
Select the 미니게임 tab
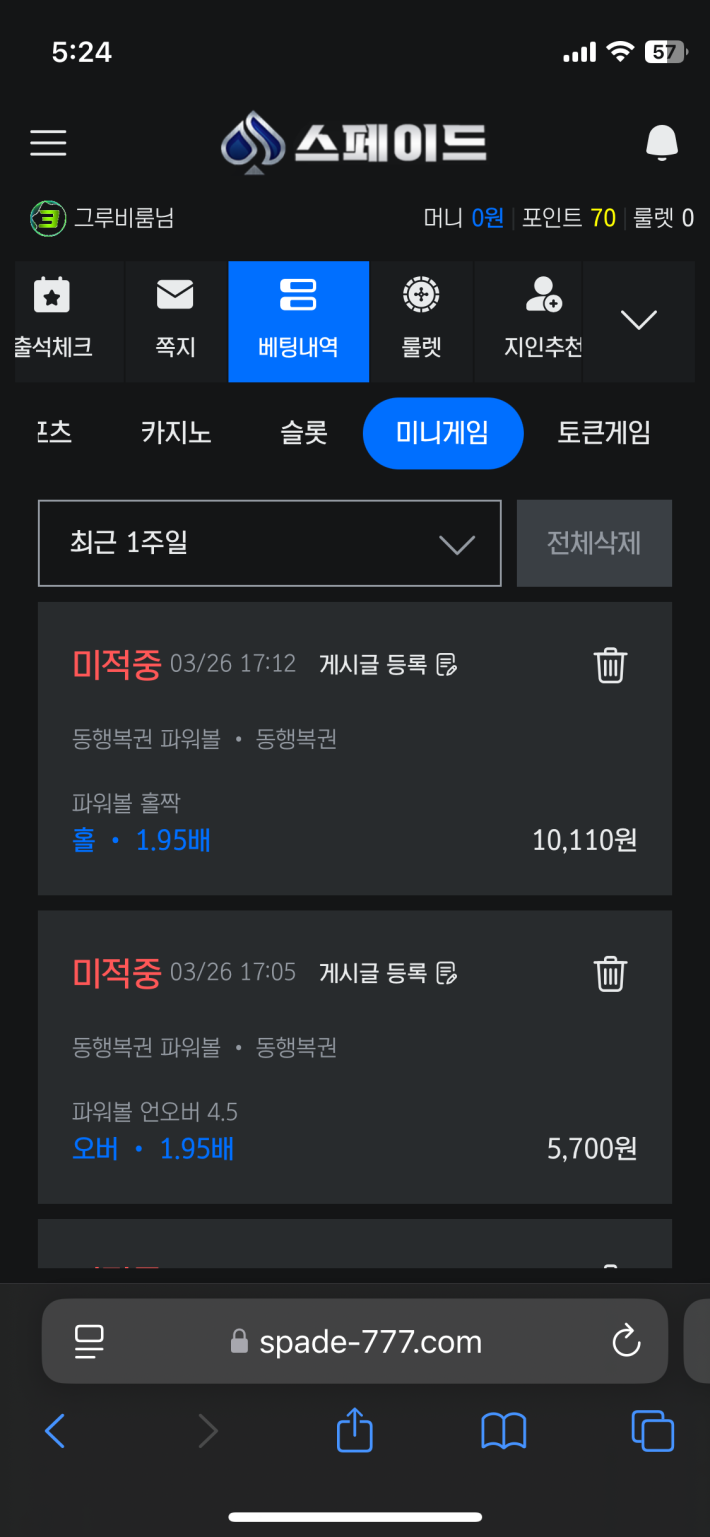tap(443, 433)
